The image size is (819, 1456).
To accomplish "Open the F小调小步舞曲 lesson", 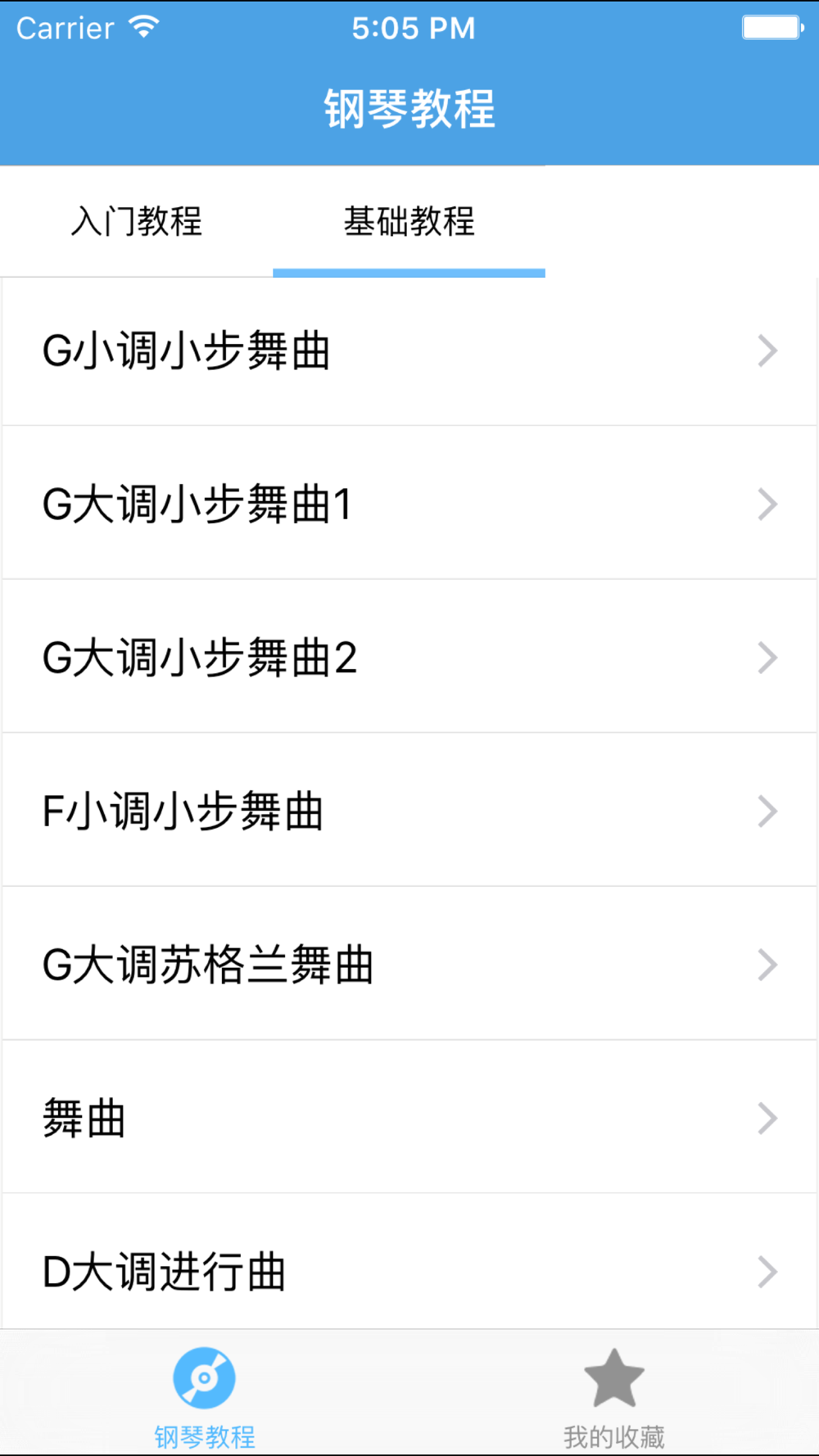I will (409, 811).
